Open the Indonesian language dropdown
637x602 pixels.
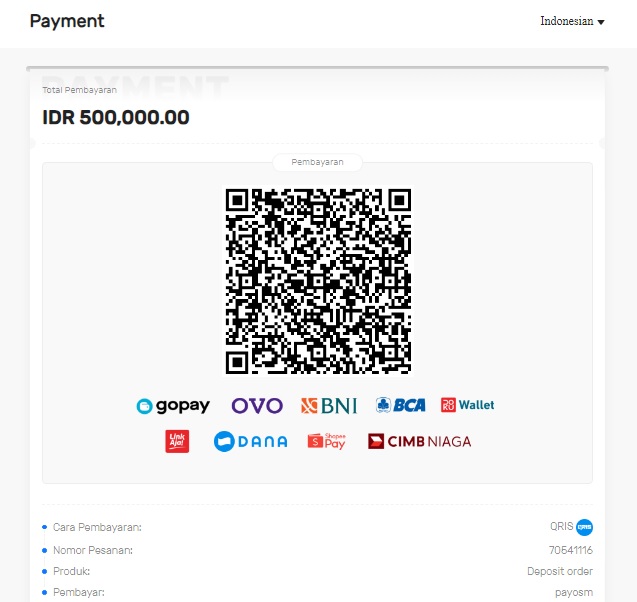(x=572, y=21)
